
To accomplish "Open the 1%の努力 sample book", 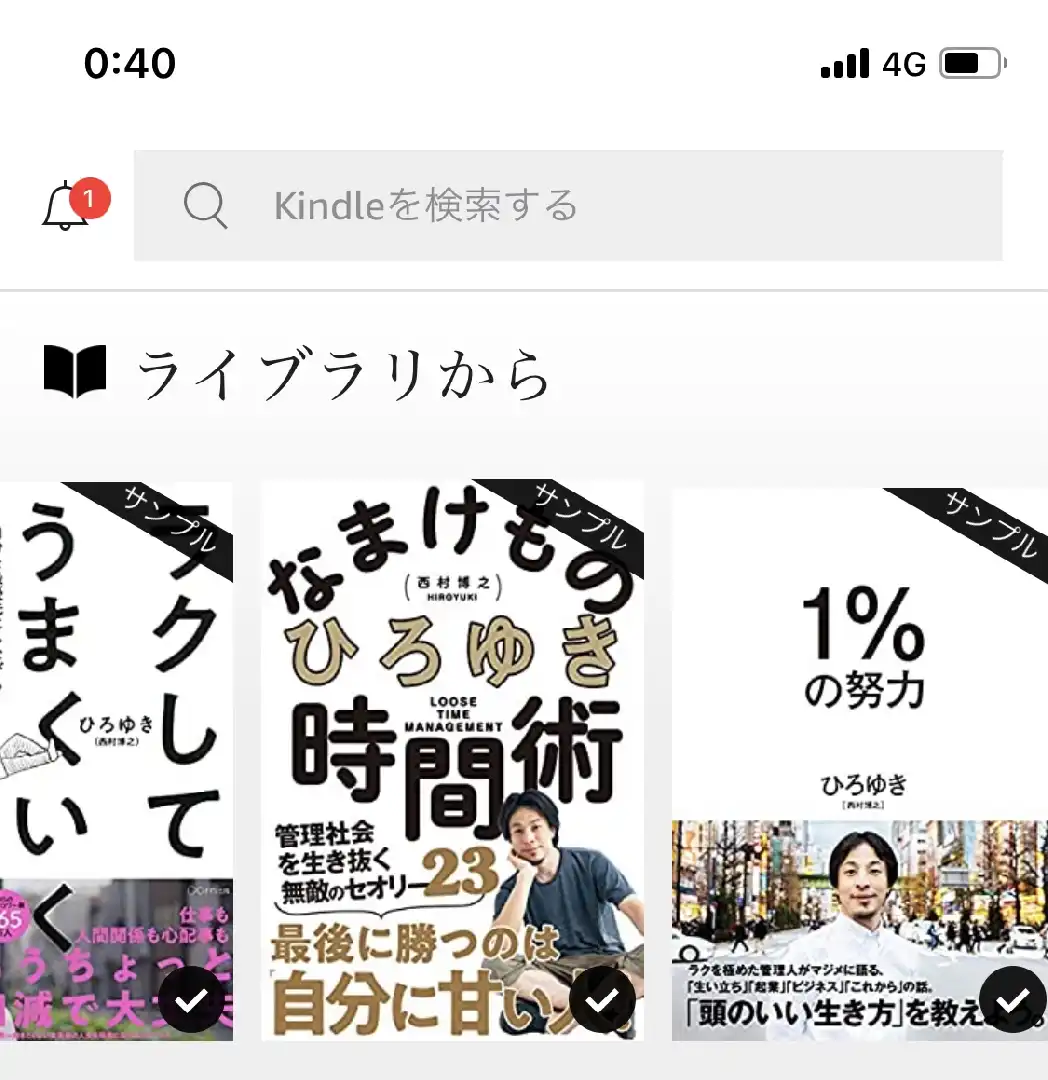I will [x=860, y=760].
